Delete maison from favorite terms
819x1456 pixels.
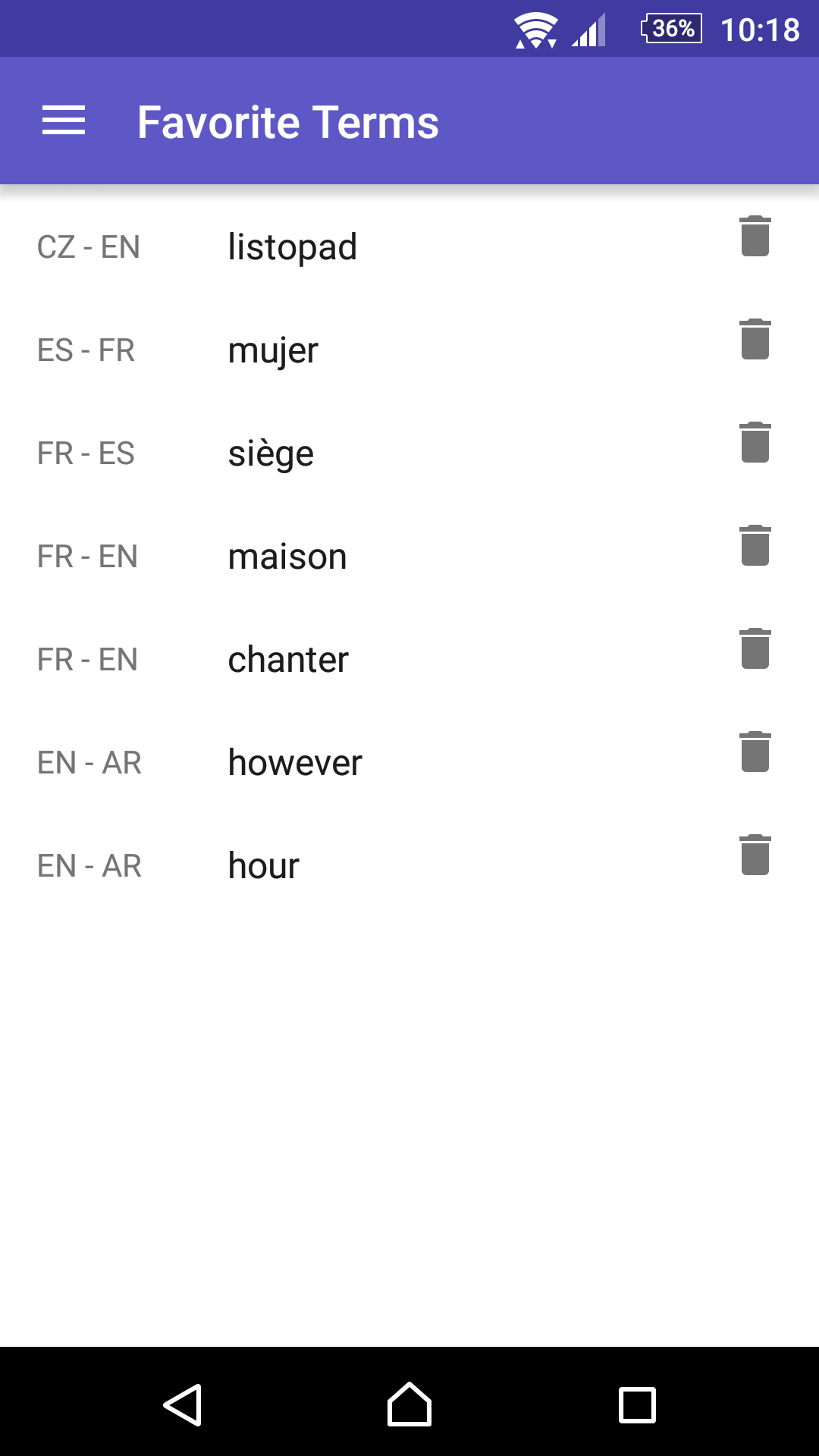(755, 545)
